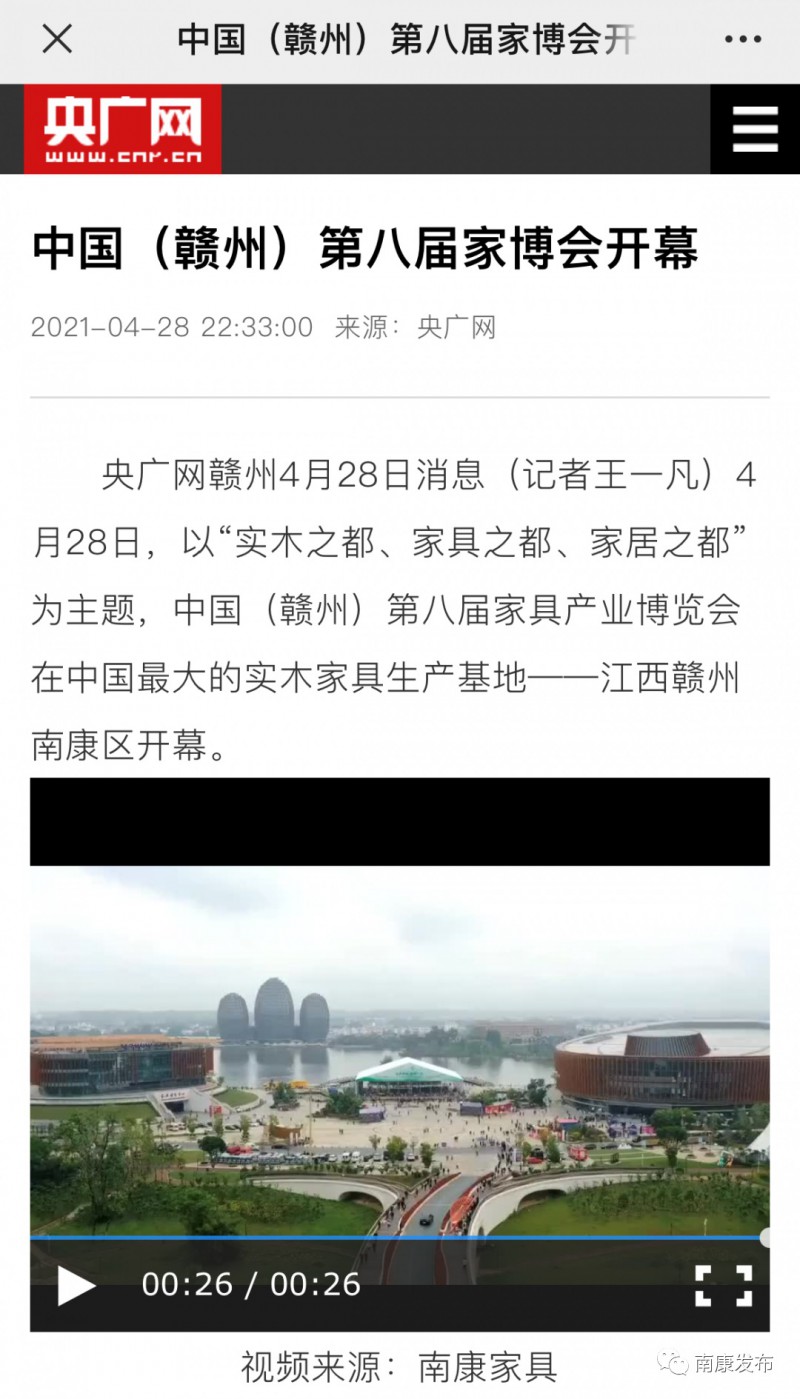Tap the X icon to exit article

[x=57, y=39]
